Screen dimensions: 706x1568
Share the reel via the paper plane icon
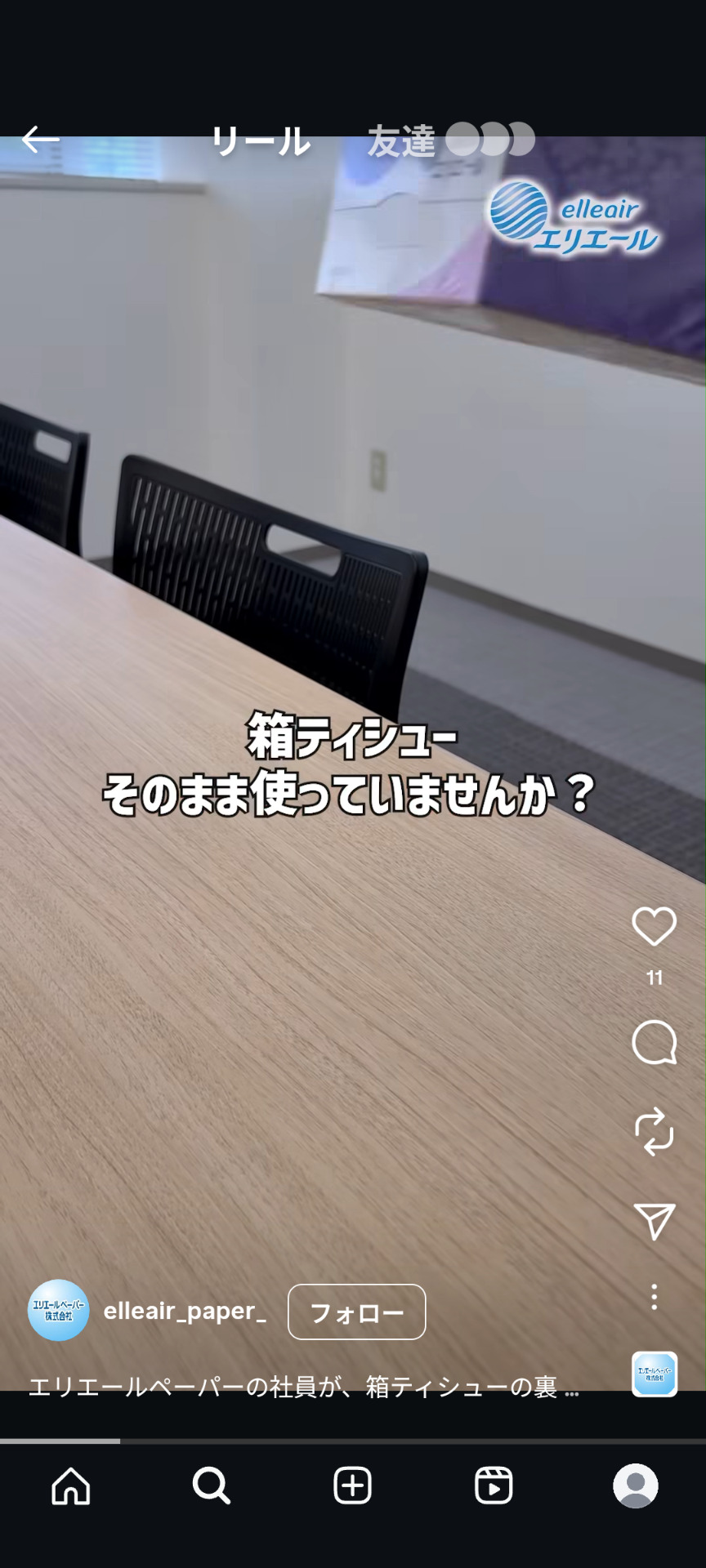654,1221
